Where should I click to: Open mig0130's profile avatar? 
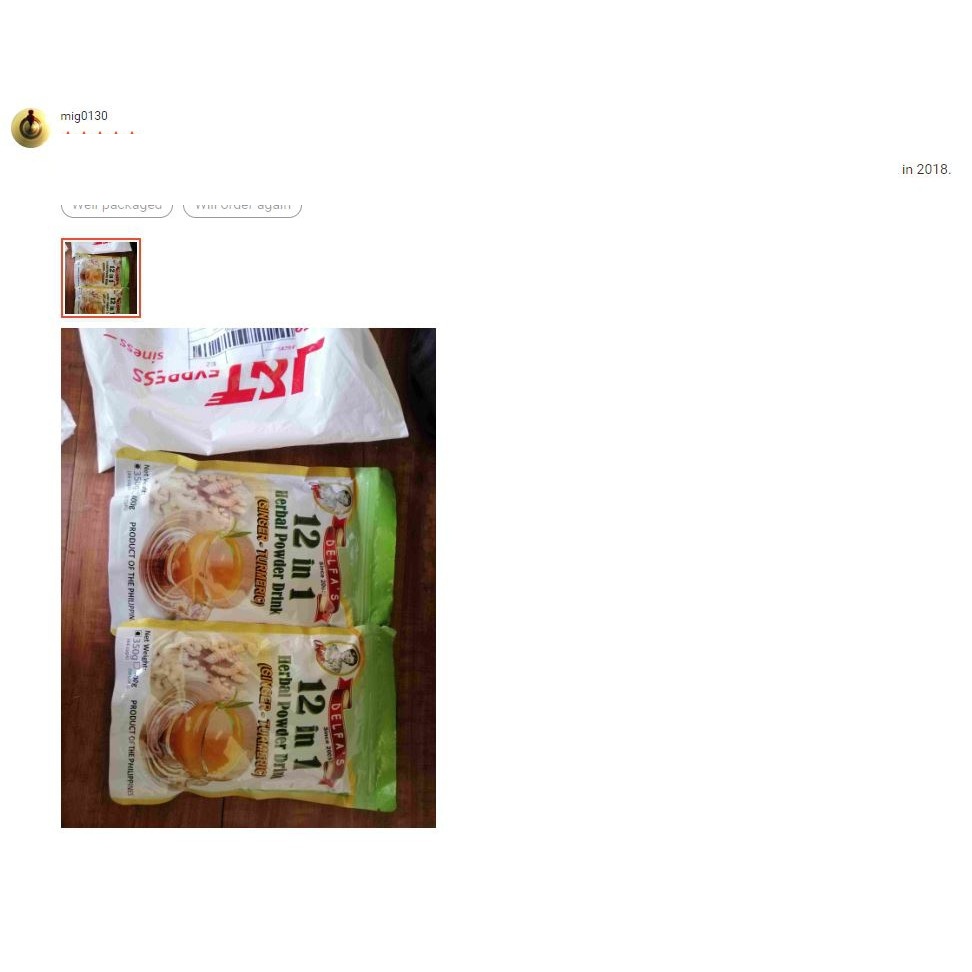point(30,128)
